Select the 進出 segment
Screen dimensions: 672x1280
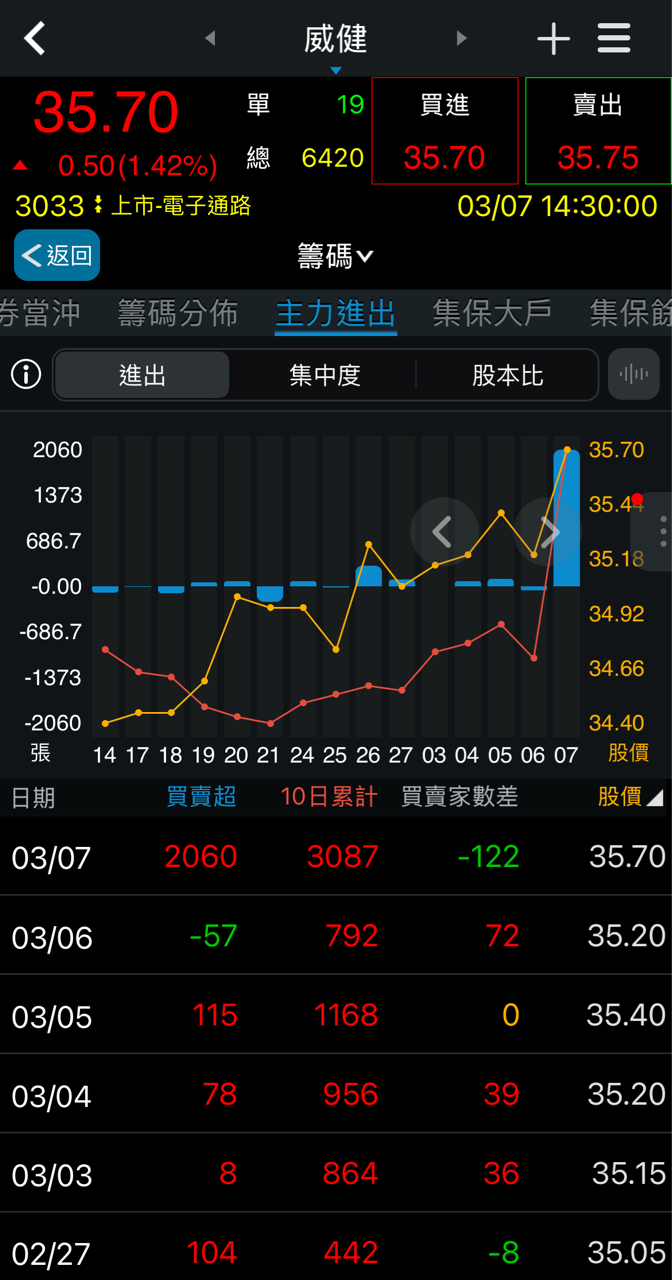pos(142,375)
